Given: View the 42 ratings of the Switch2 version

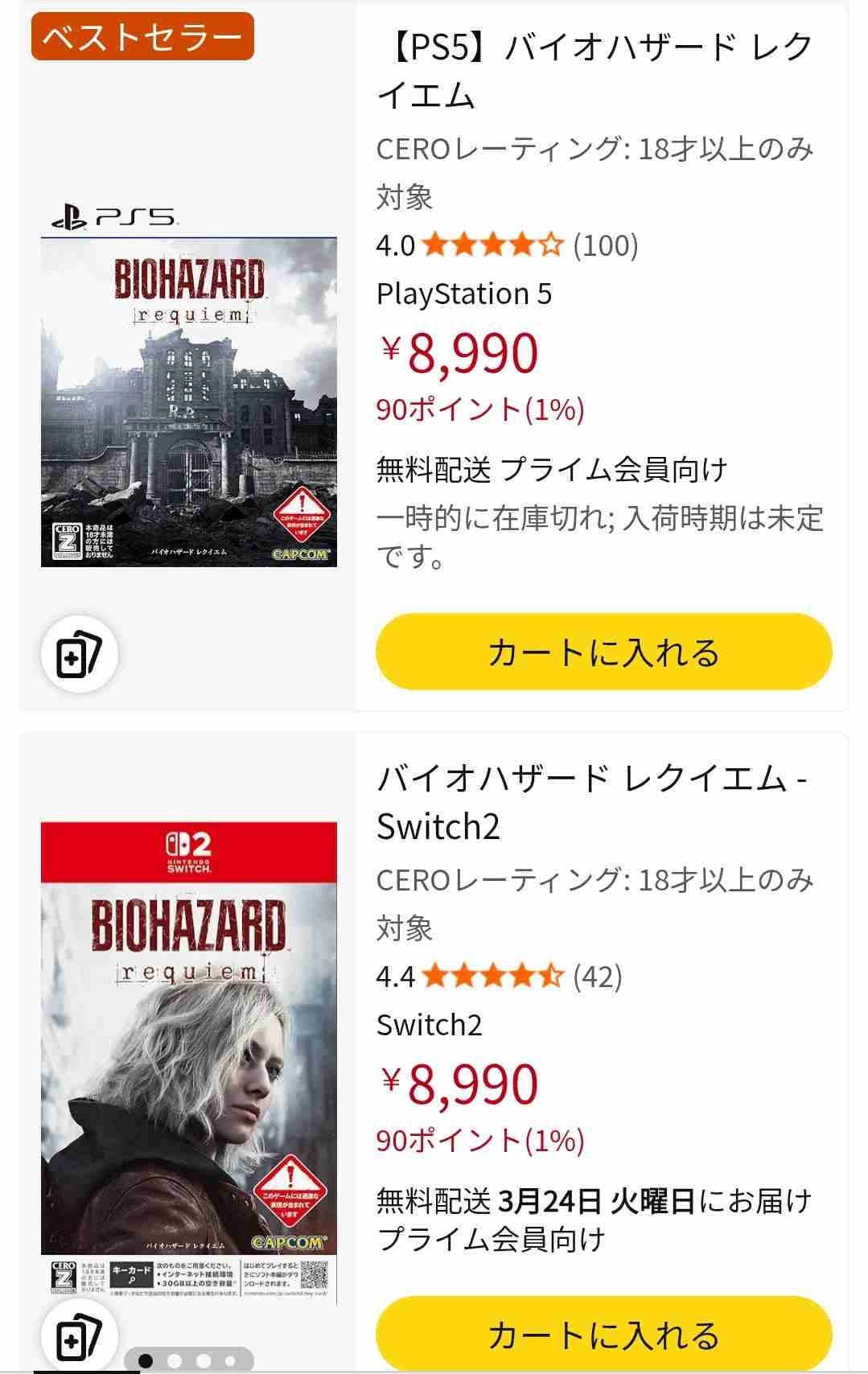Looking at the screenshot, I should pos(597,977).
